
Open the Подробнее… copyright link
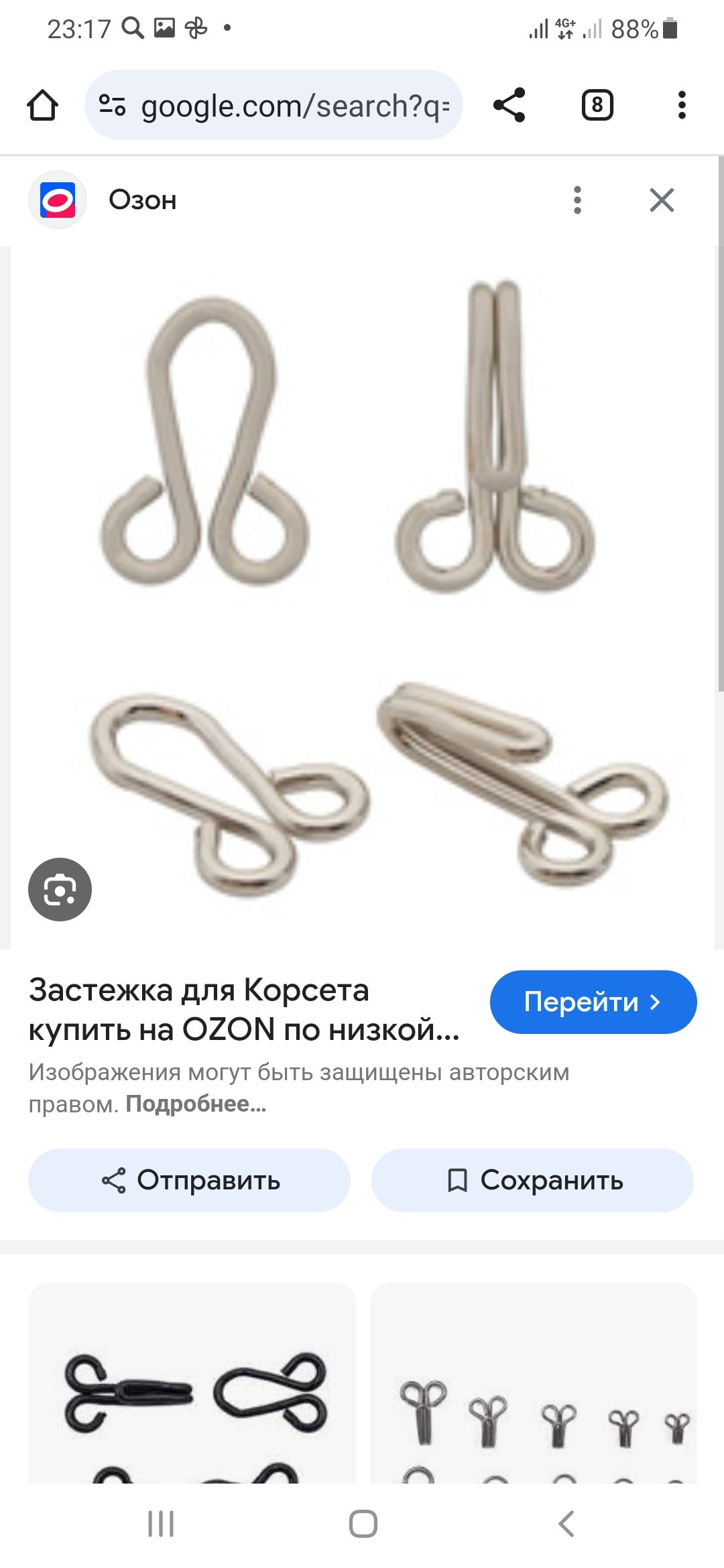pos(196,1104)
